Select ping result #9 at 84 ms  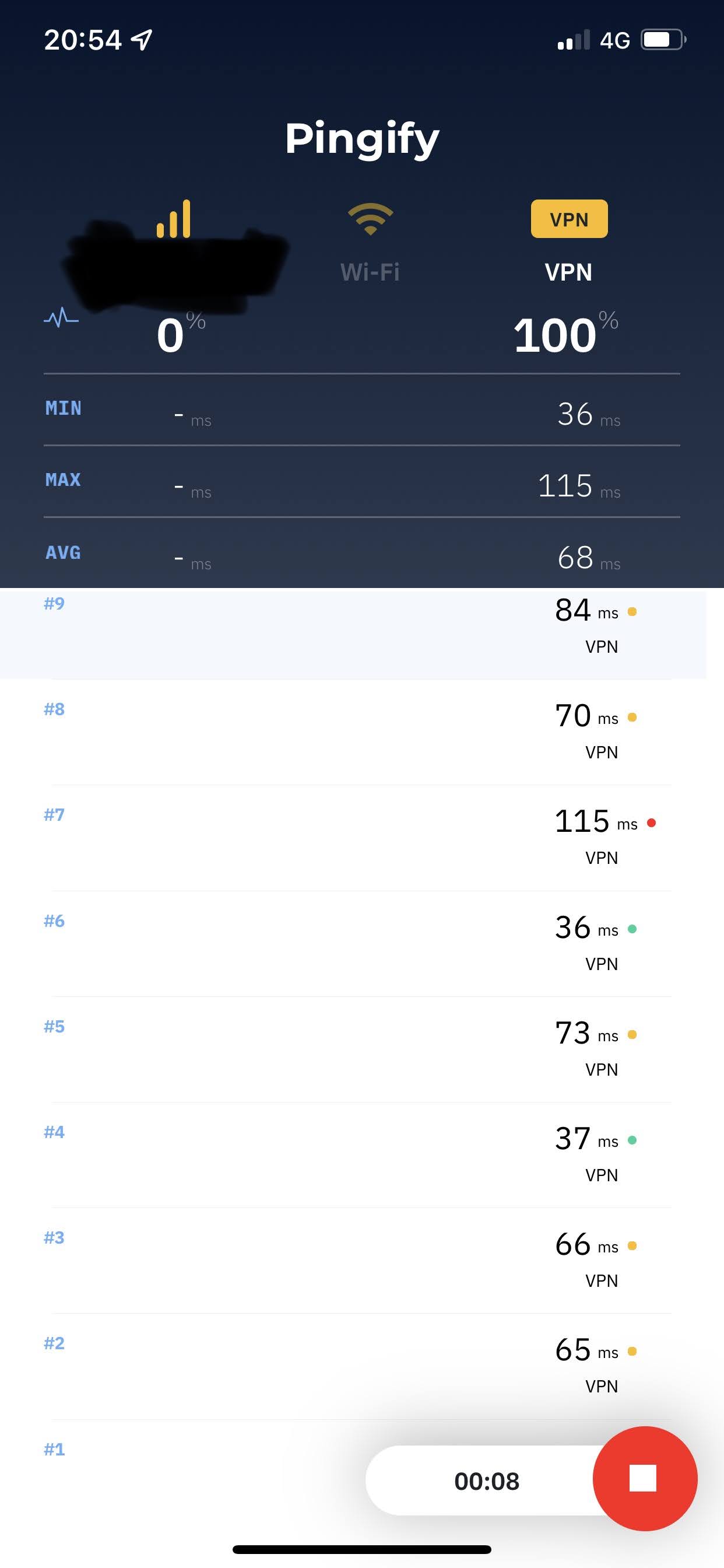coord(353,633)
